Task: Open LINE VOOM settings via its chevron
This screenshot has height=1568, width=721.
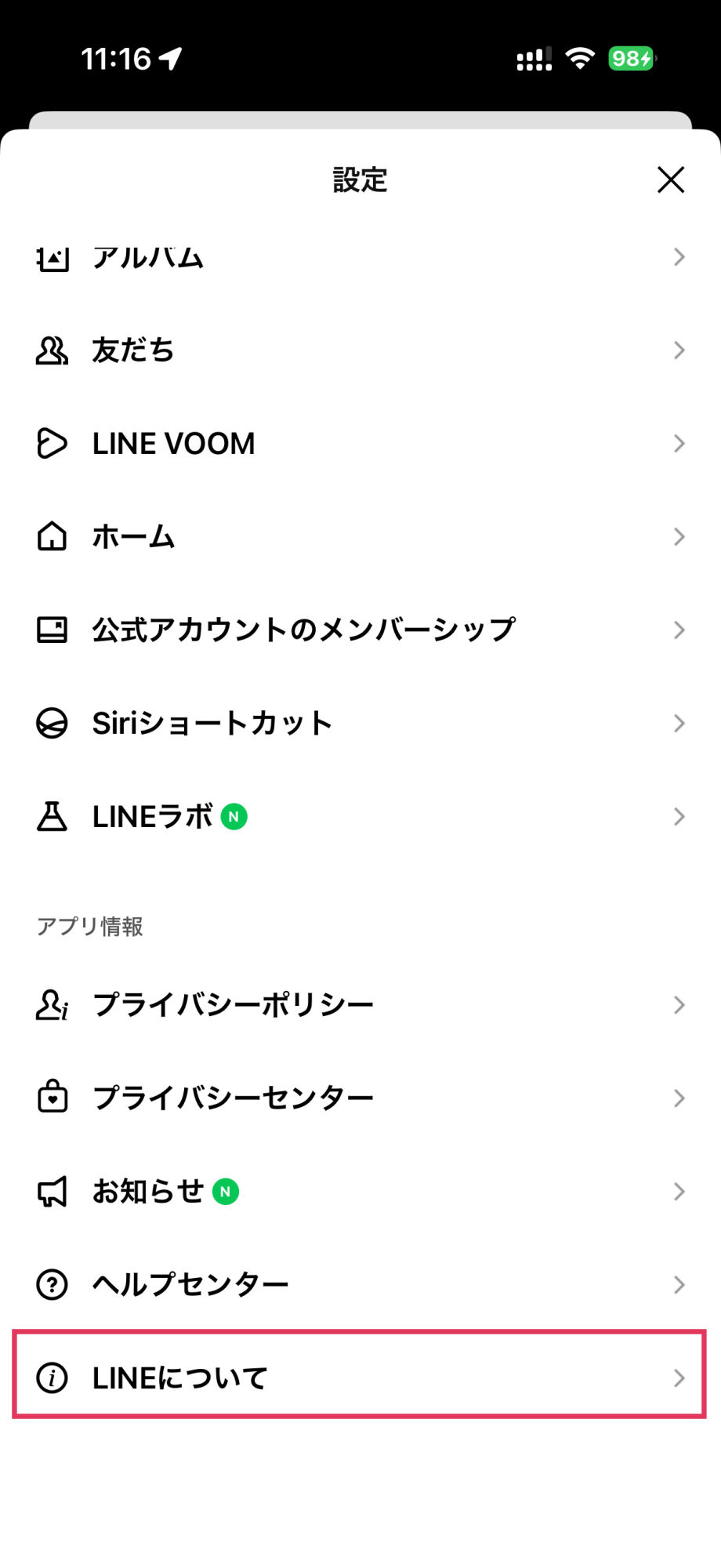Action: point(677,443)
